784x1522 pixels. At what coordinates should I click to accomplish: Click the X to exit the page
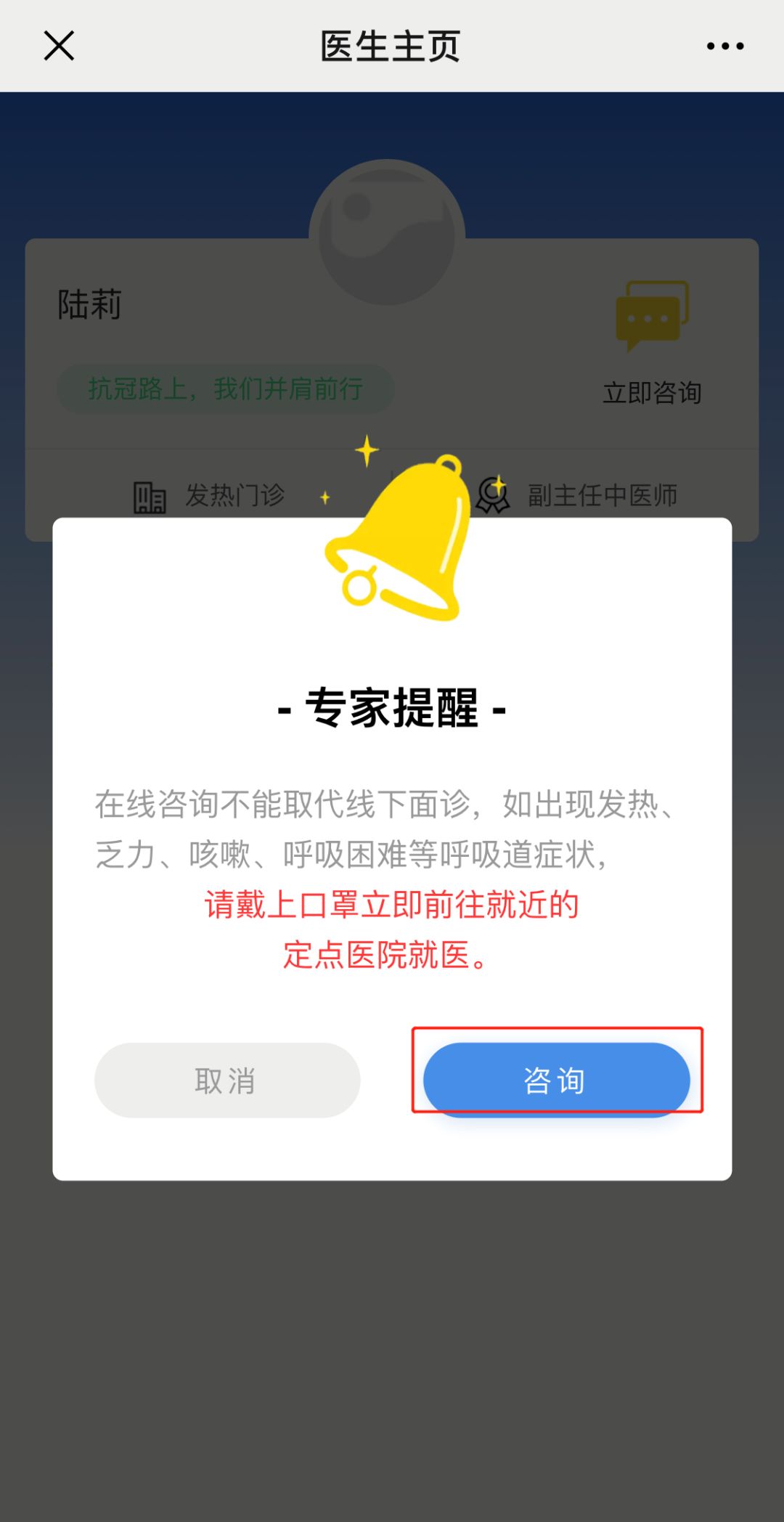coord(58,46)
